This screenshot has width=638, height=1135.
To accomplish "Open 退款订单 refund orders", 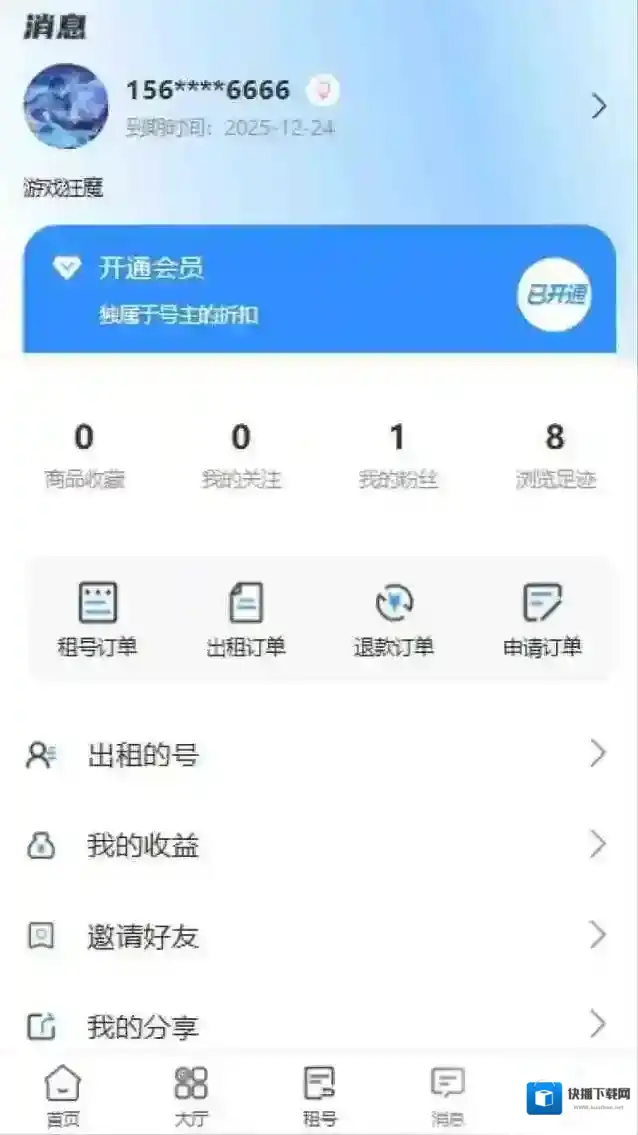I will point(394,620).
